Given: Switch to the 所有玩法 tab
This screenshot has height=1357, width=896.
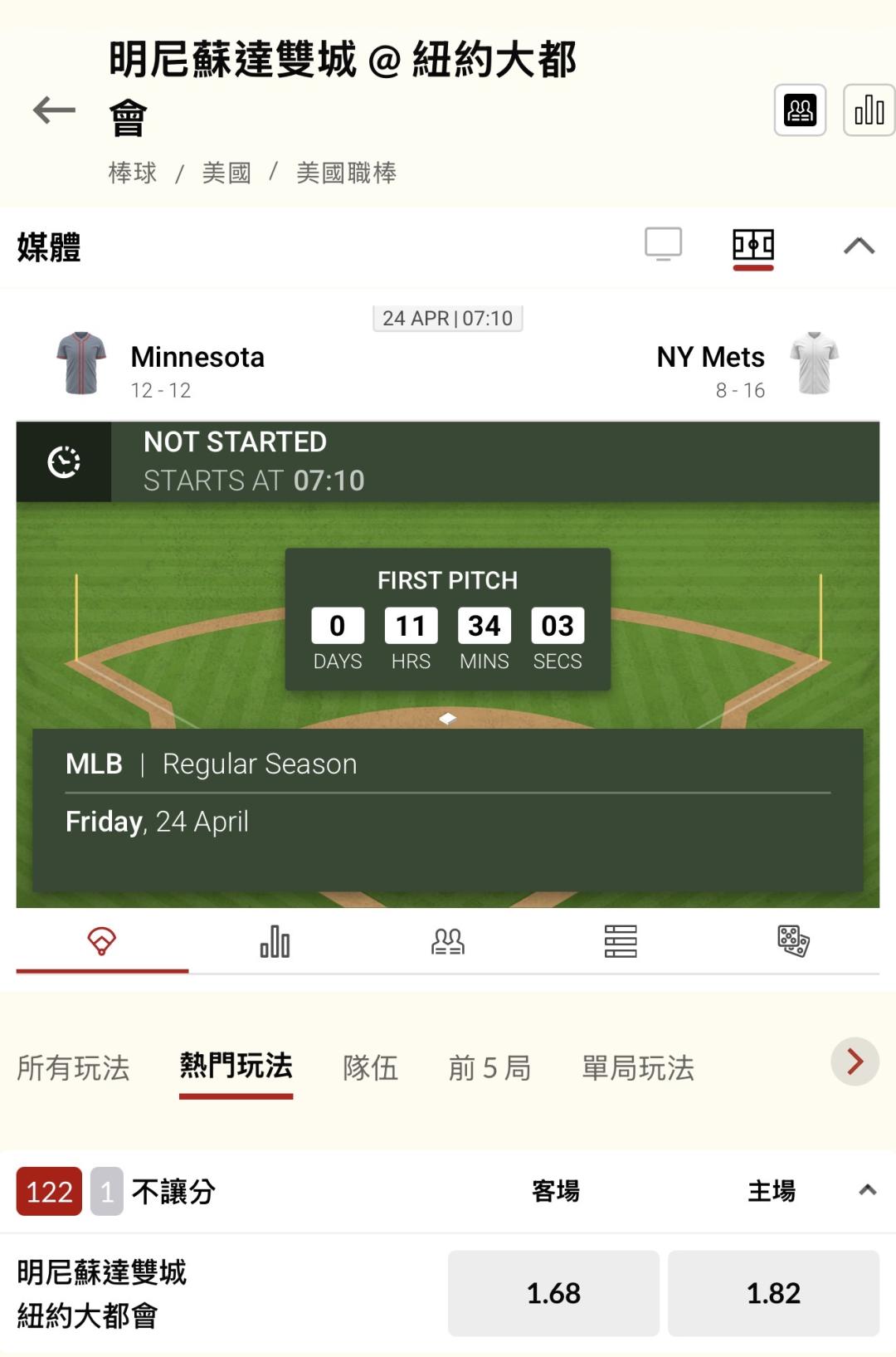Looking at the screenshot, I should tap(73, 1067).
